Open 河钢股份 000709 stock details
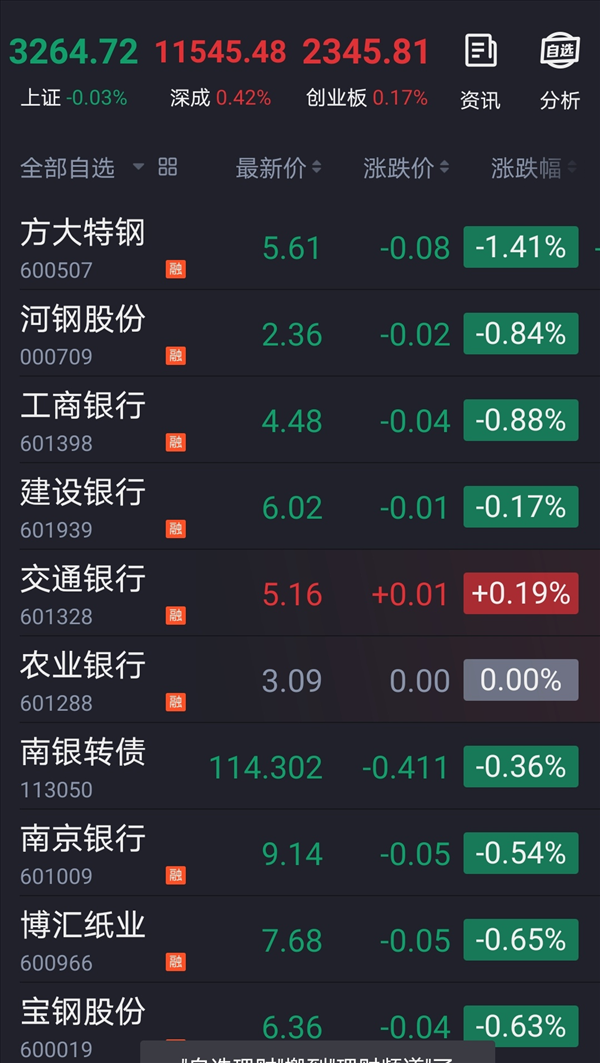Image resolution: width=600 pixels, height=1063 pixels. (x=300, y=334)
